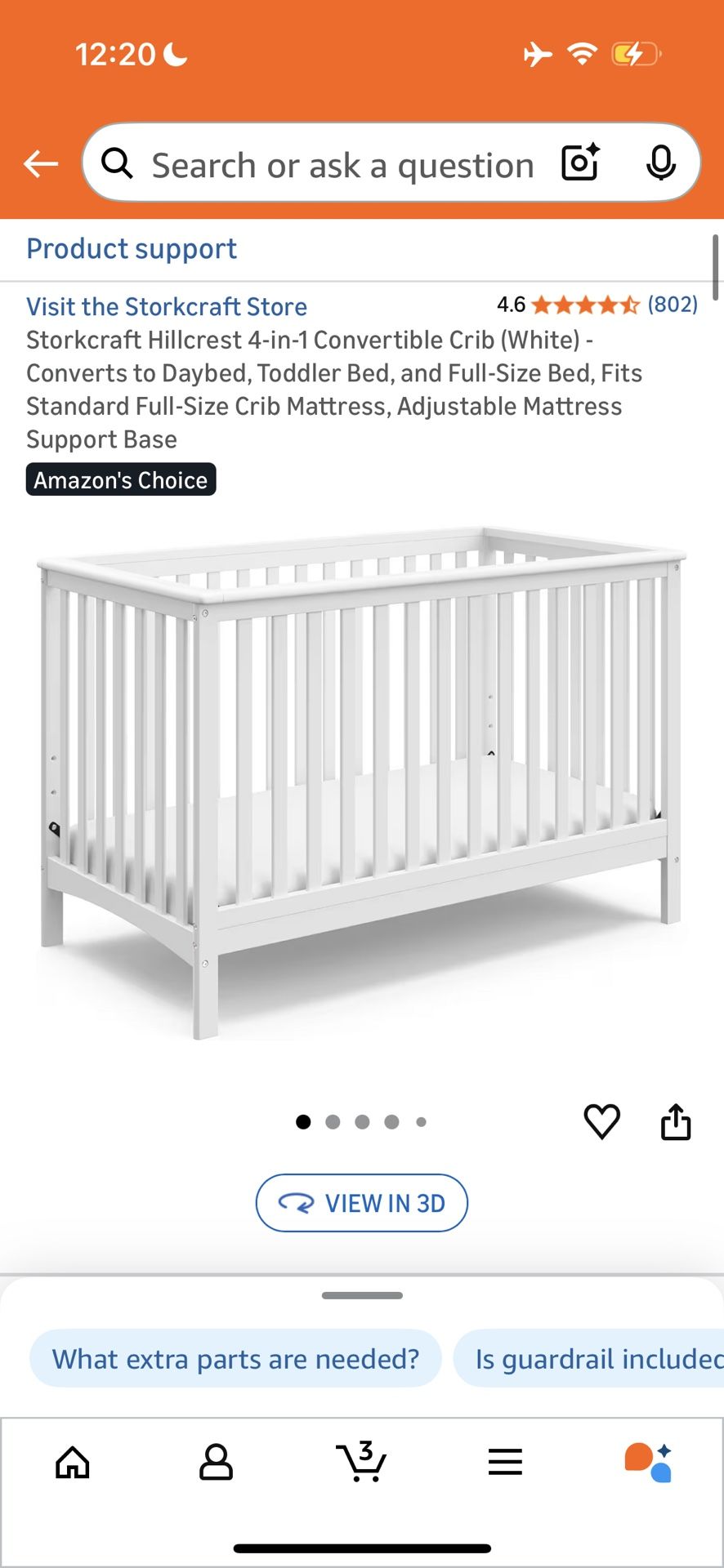Tap the magnifier icon in the search bar

pyautogui.click(x=117, y=163)
